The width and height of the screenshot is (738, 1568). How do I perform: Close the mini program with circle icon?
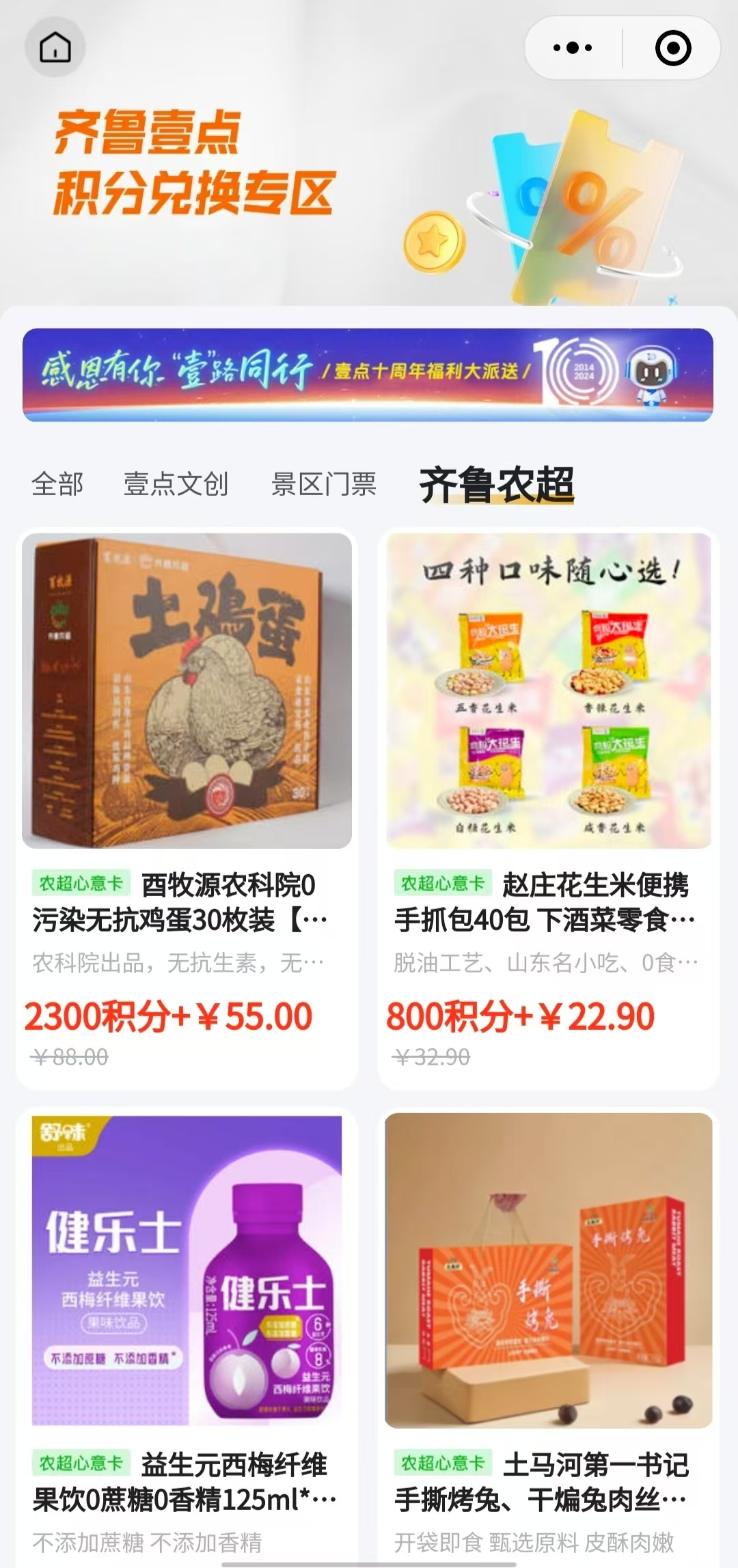(x=672, y=48)
